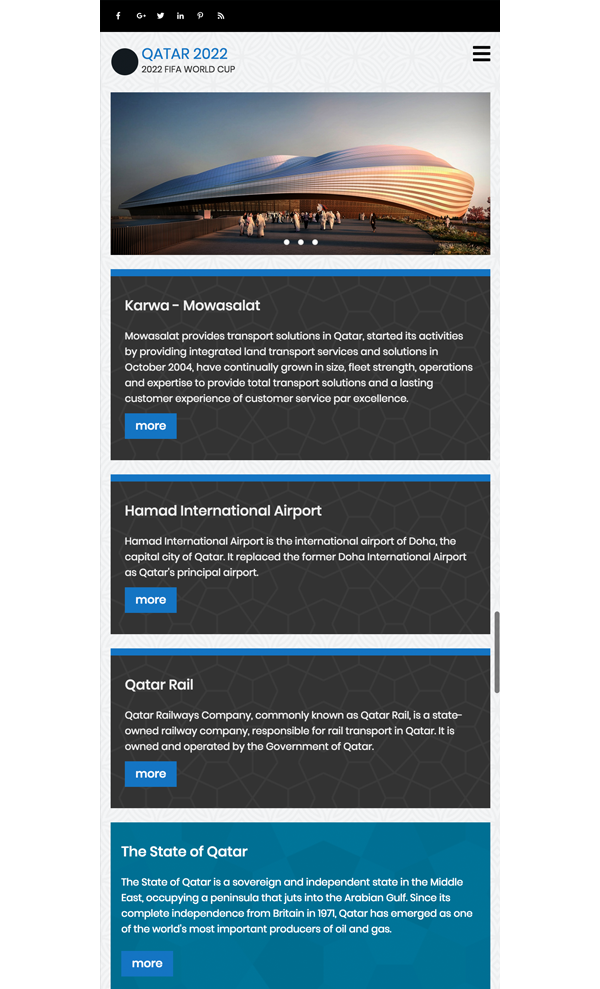Viewport: 600px width, 989px height.
Task: Select the second slider dot
Action: (301, 242)
